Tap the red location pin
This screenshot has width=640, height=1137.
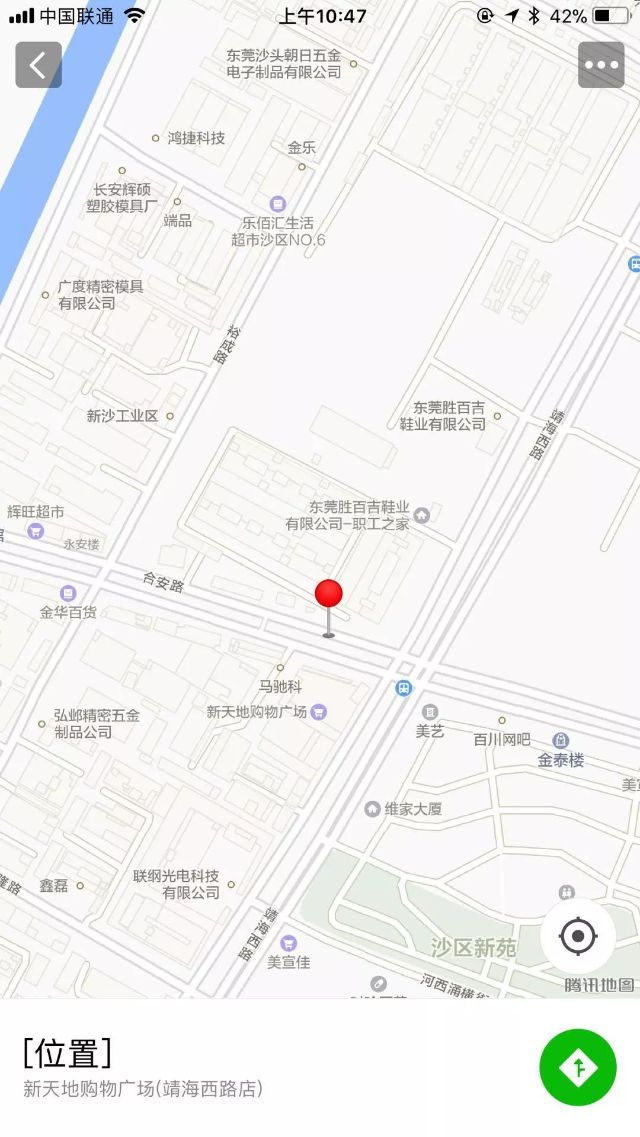point(329,595)
